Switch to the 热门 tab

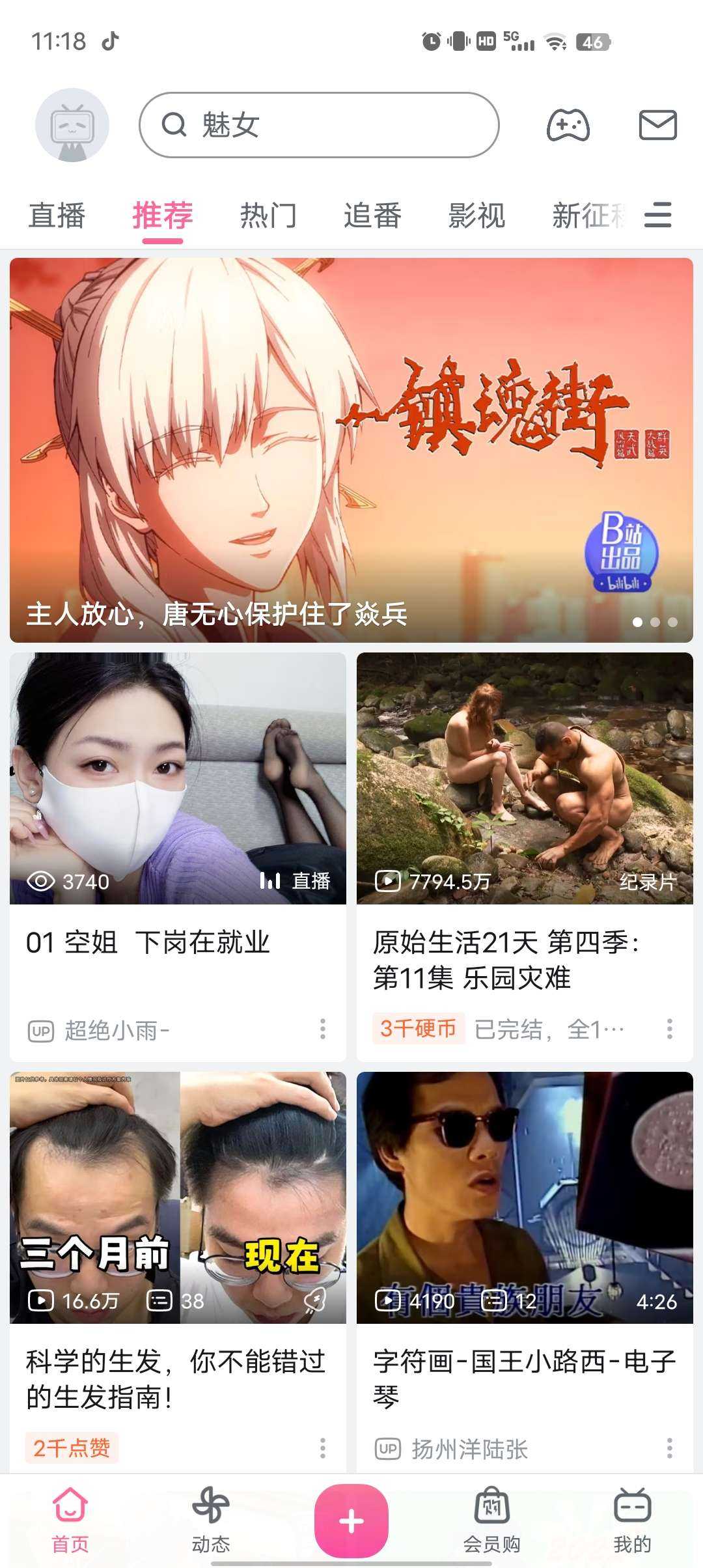pyautogui.click(x=268, y=216)
